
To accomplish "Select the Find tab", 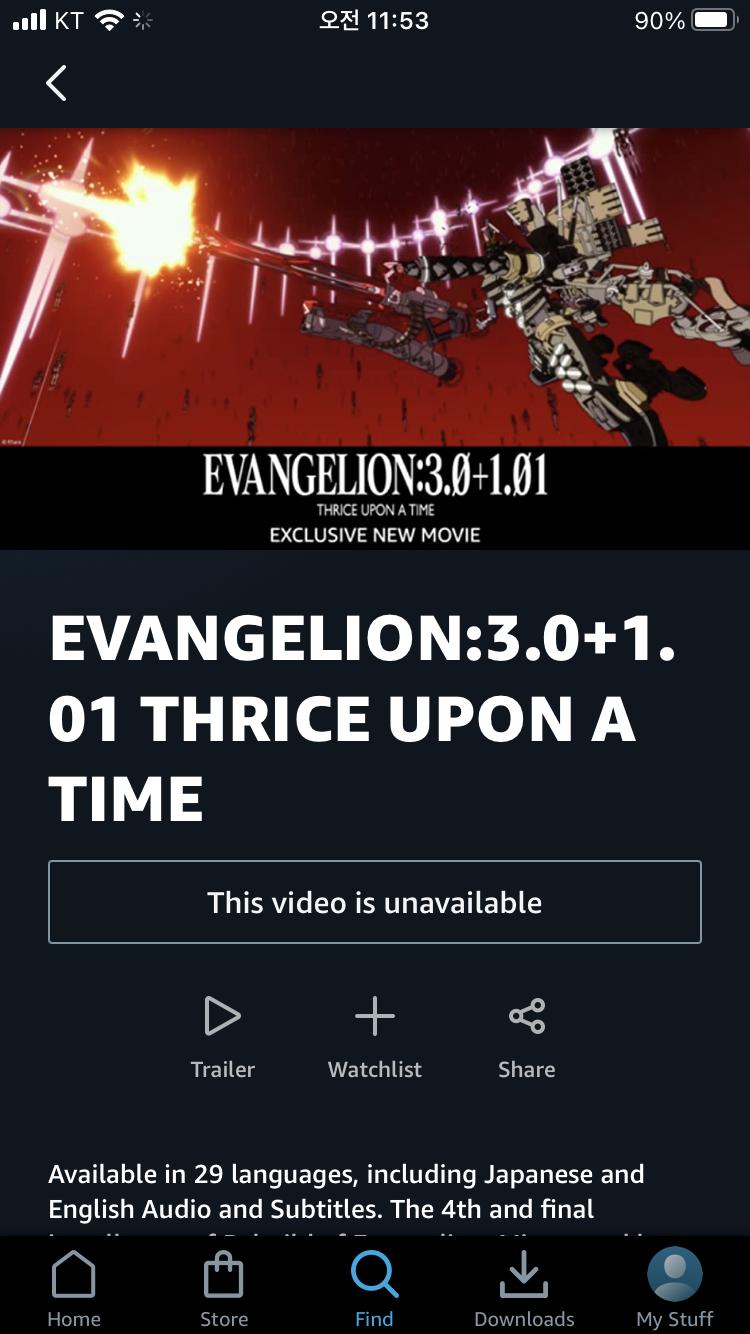I will point(374,1289).
